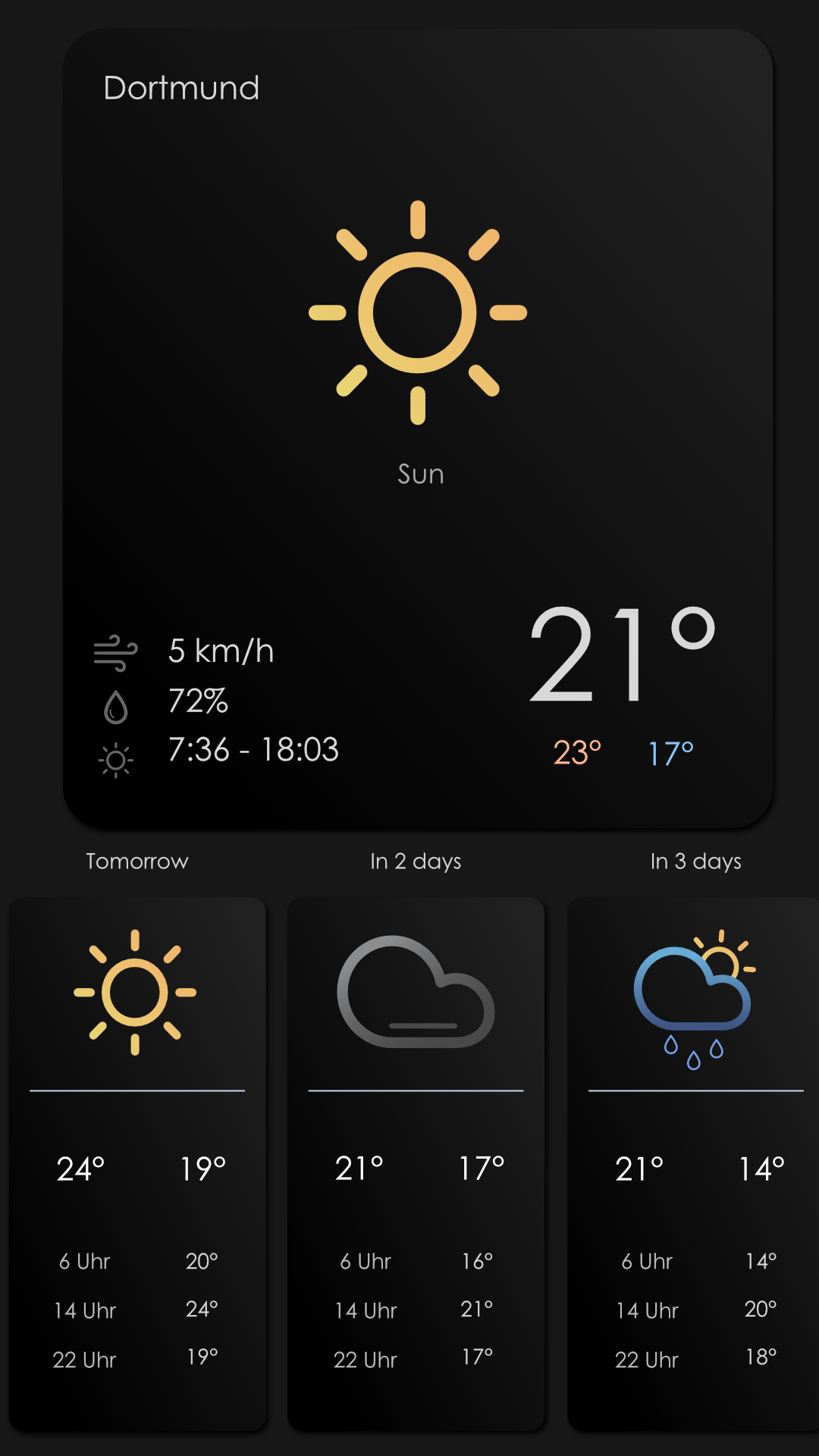Viewport: 819px width, 1456px height.
Task: Open the Dortmund current weather card
Action: pyautogui.click(x=417, y=428)
